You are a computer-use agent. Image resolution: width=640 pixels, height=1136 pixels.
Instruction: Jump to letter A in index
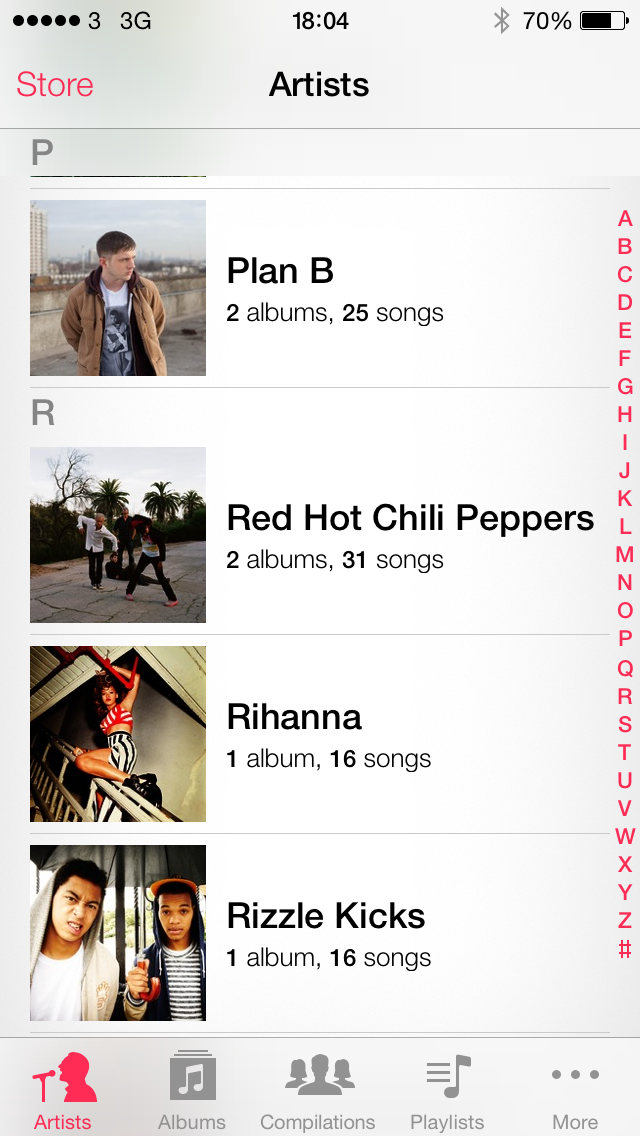(x=625, y=219)
